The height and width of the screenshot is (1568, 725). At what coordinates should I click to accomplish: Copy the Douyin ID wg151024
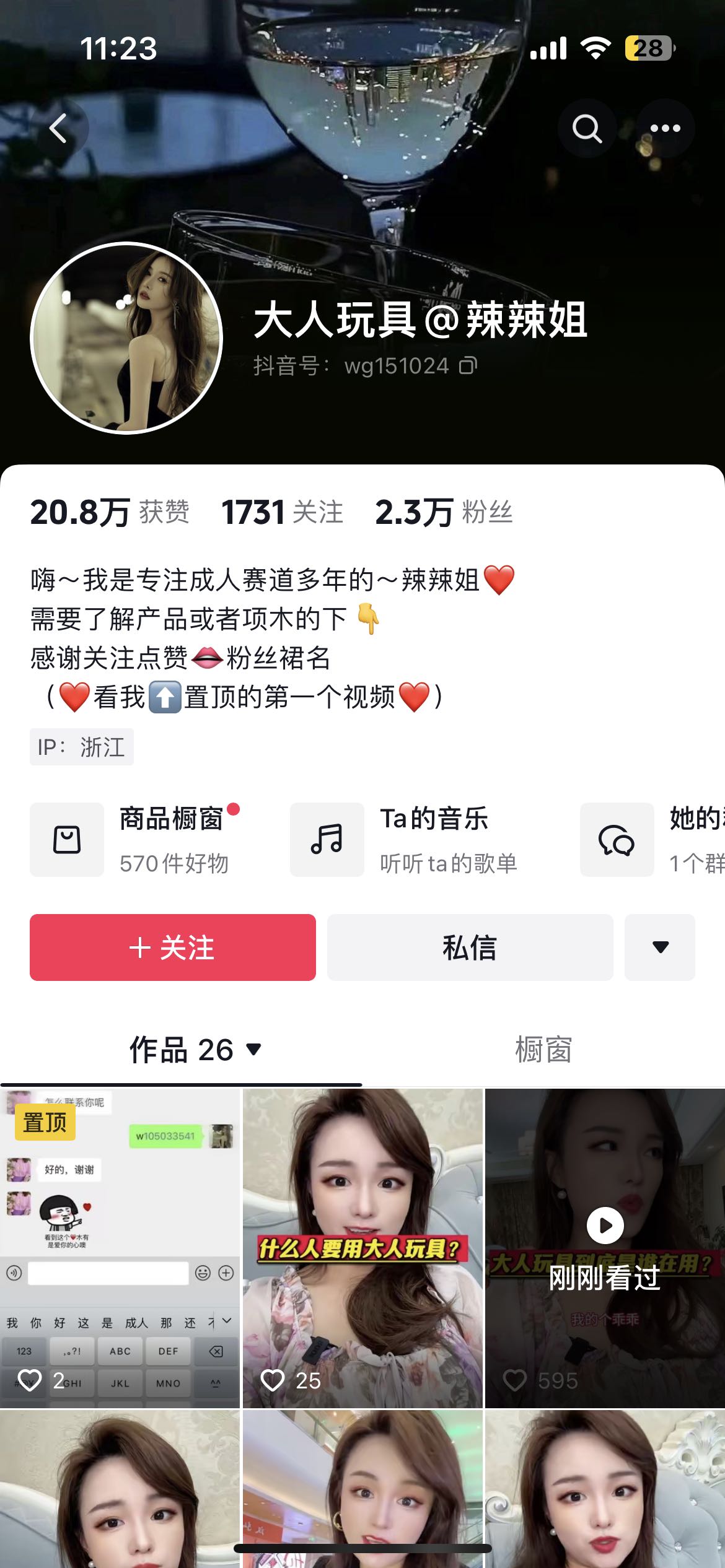point(468,366)
